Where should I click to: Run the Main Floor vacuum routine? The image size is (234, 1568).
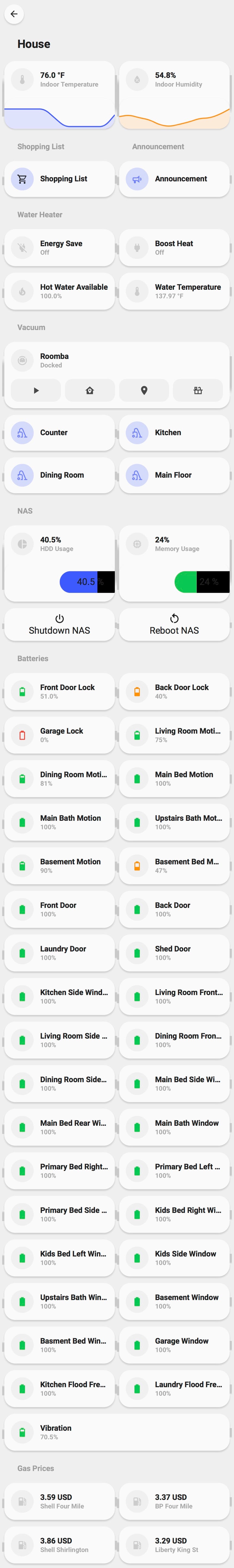pos(174,475)
